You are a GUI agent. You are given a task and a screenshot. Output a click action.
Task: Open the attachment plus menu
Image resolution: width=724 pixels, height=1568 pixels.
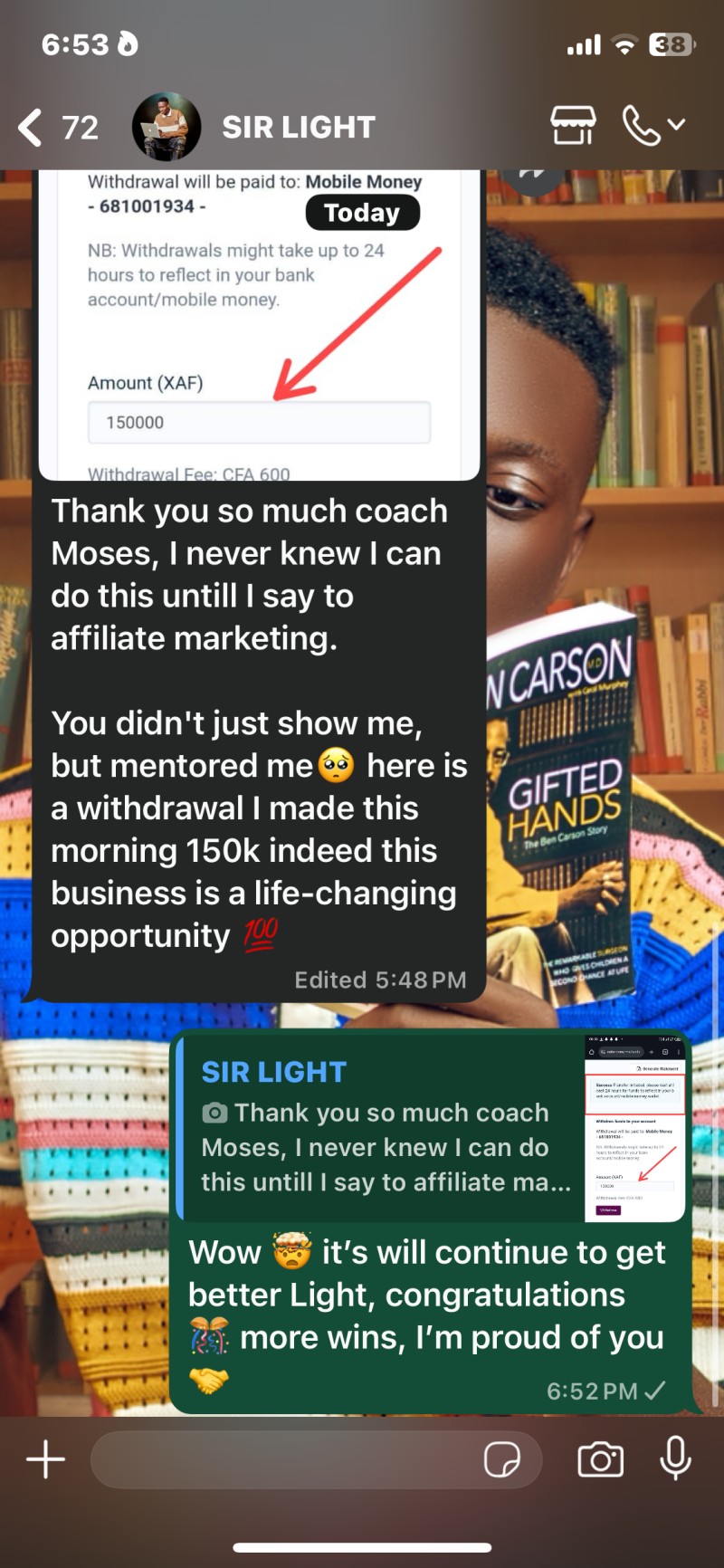tap(46, 1459)
